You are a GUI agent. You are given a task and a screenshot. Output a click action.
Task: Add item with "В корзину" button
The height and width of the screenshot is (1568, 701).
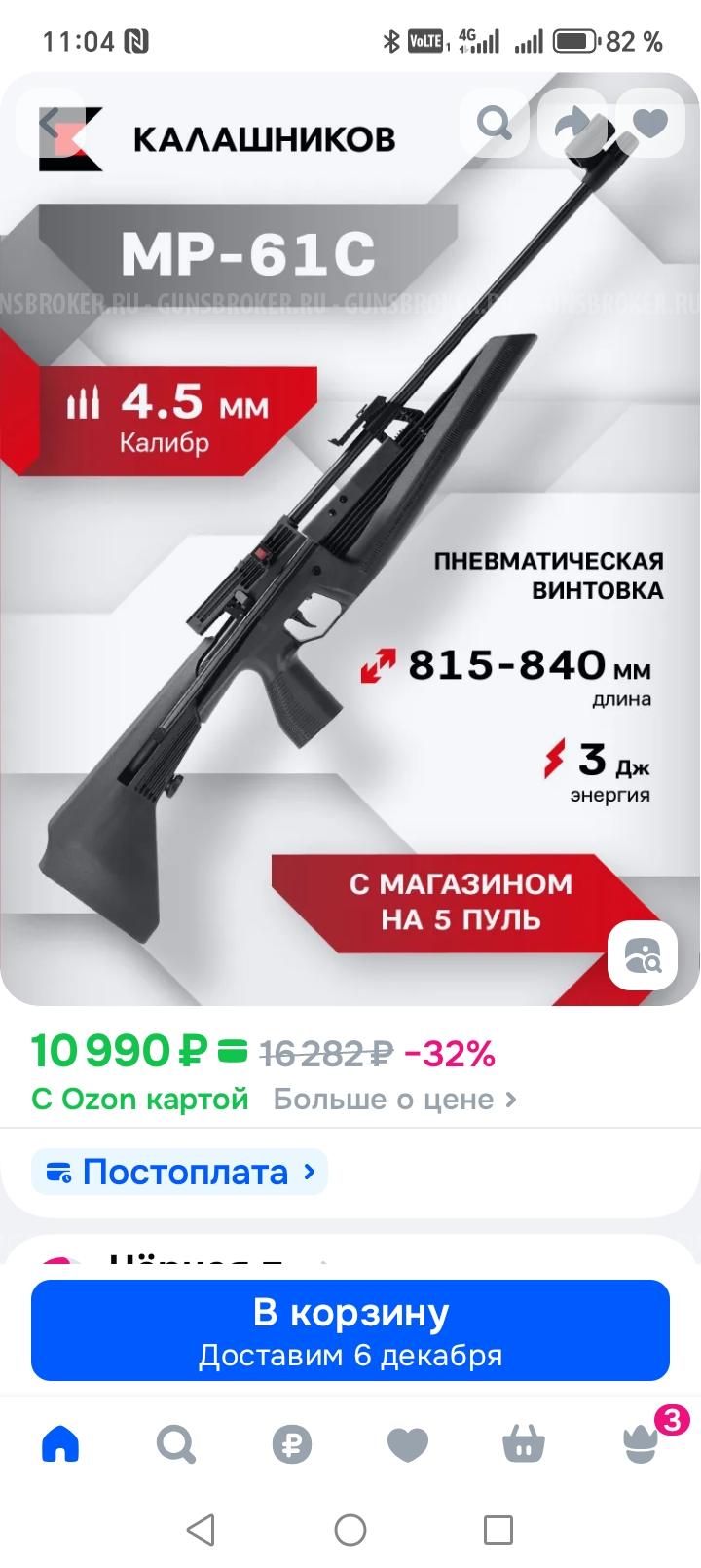[350, 1330]
